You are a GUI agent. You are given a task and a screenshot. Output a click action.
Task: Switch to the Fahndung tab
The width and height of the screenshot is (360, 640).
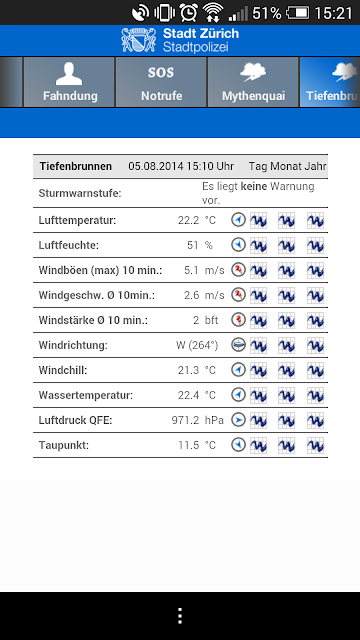(x=69, y=82)
